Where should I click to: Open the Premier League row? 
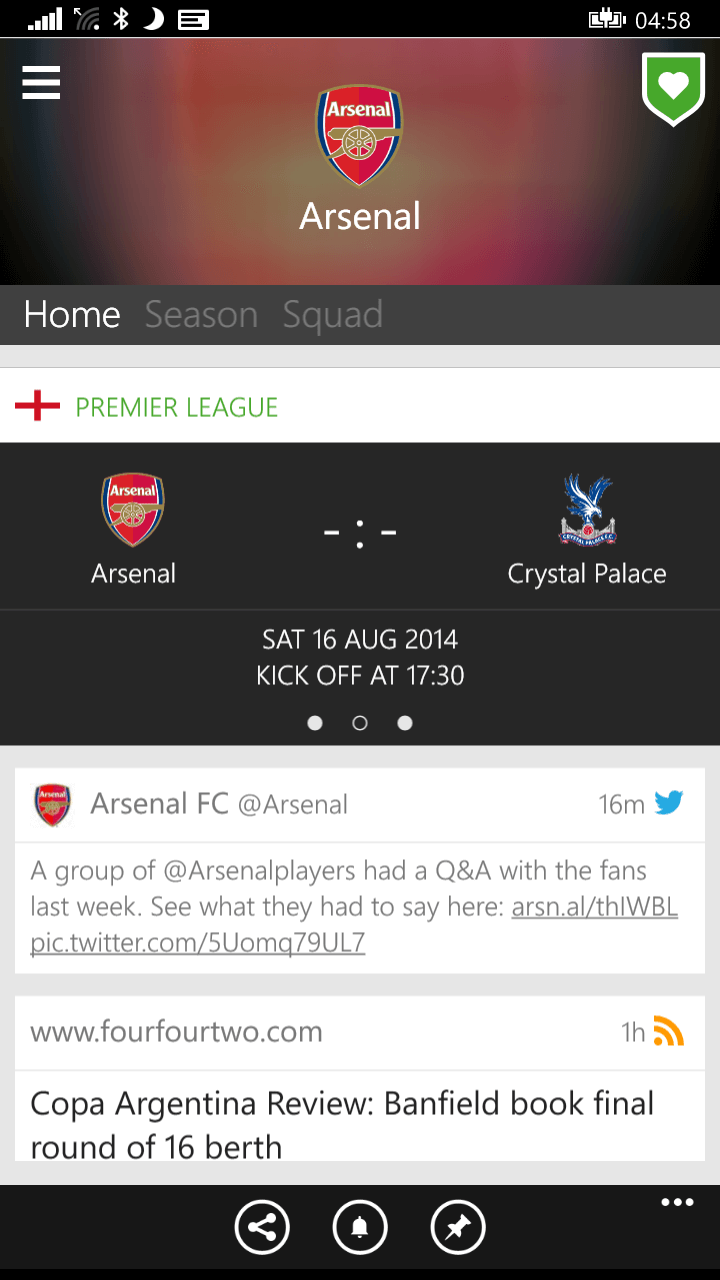[360, 406]
